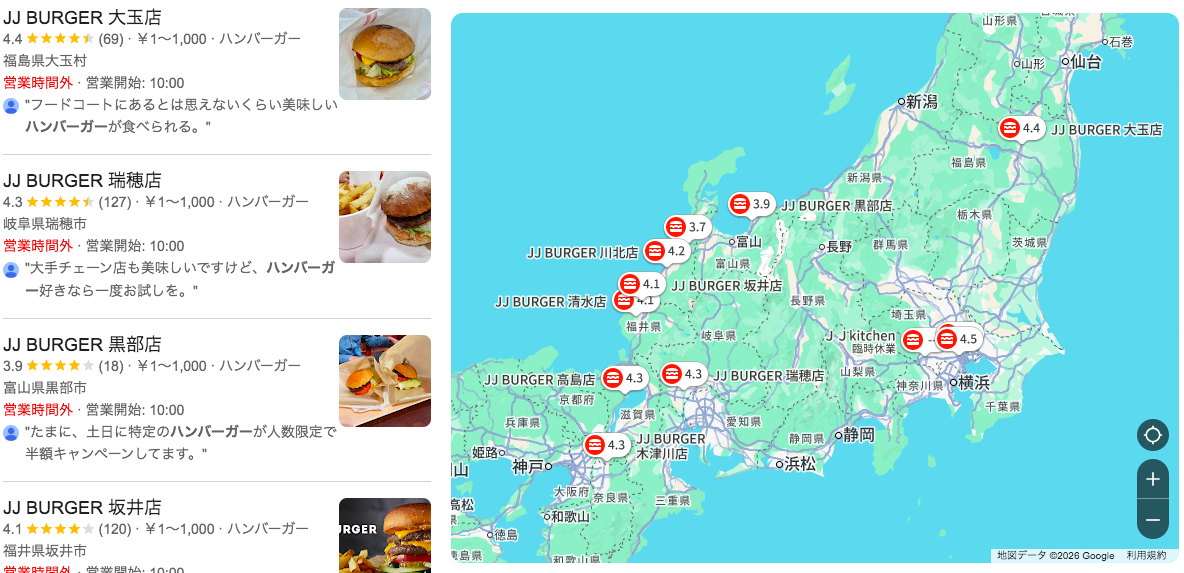Center map on my current location
1184x573 pixels.
pyautogui.click(x=1152, y=435)
